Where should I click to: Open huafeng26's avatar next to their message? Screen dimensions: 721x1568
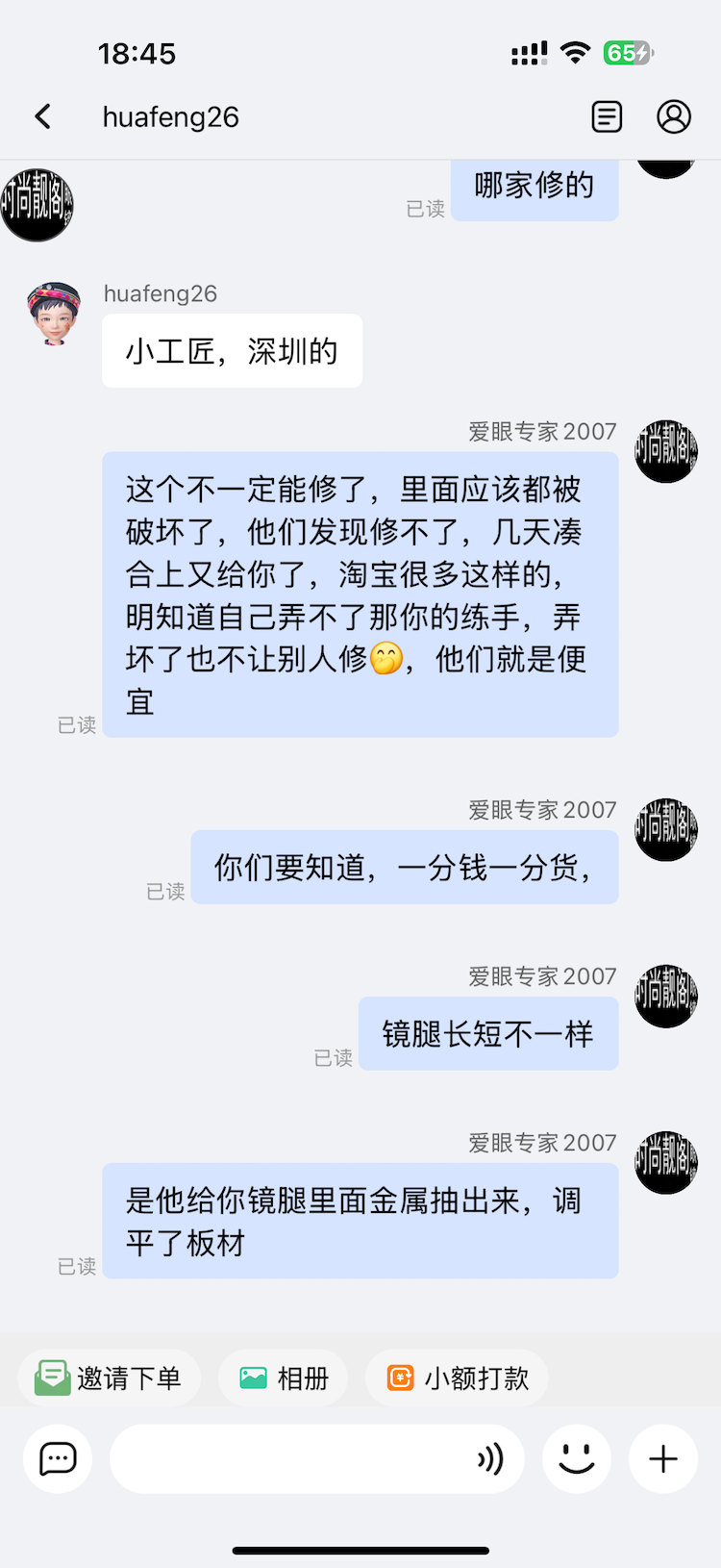pyautogui.click(x=53, y=312)
